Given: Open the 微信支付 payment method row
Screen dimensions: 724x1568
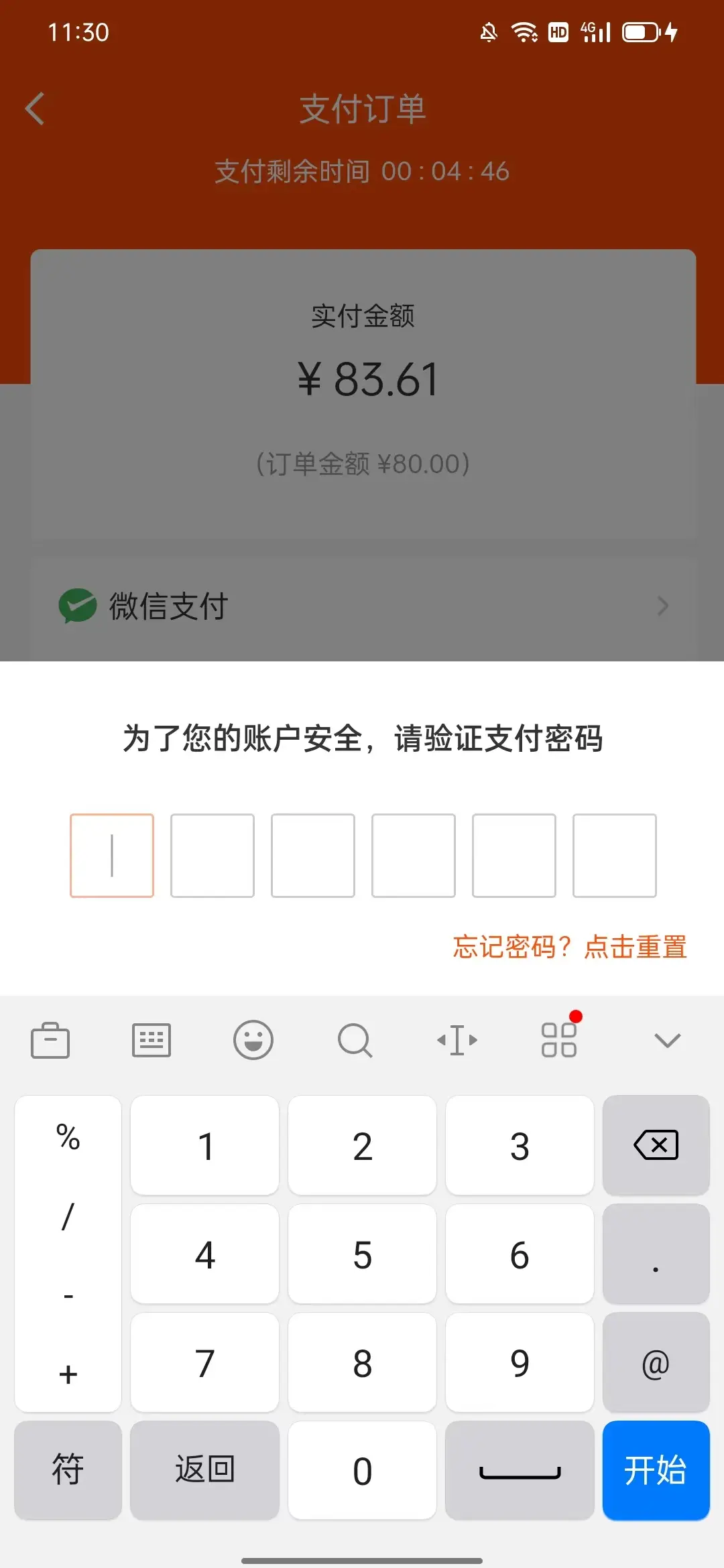Looking at the screenshot, I should pos(362,606).
